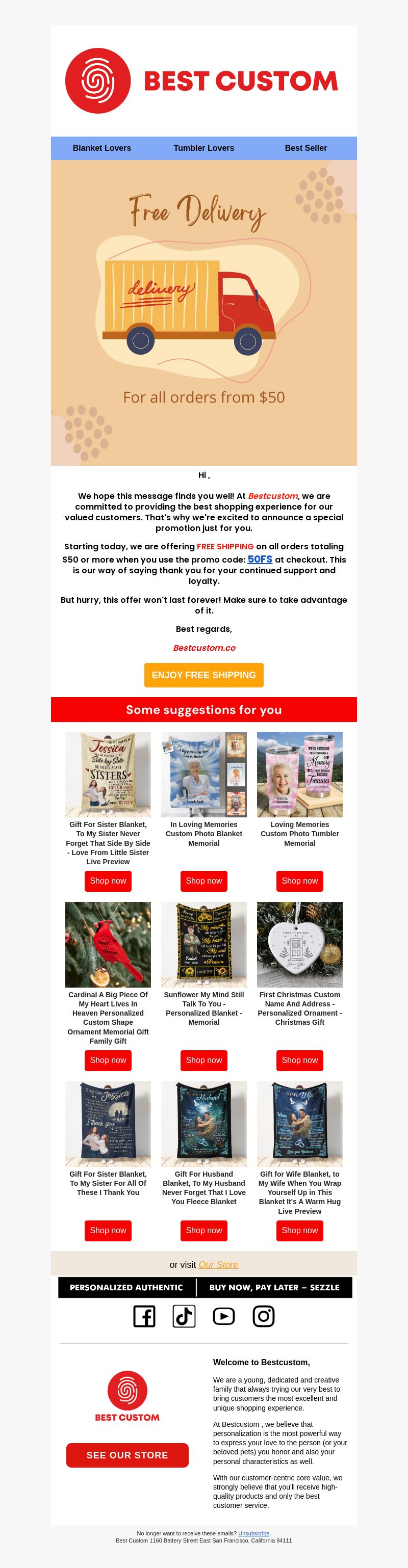Shop now for Sister Side By Side blanket
This screenshot has width=408, height=1568.
pos(108,881)
